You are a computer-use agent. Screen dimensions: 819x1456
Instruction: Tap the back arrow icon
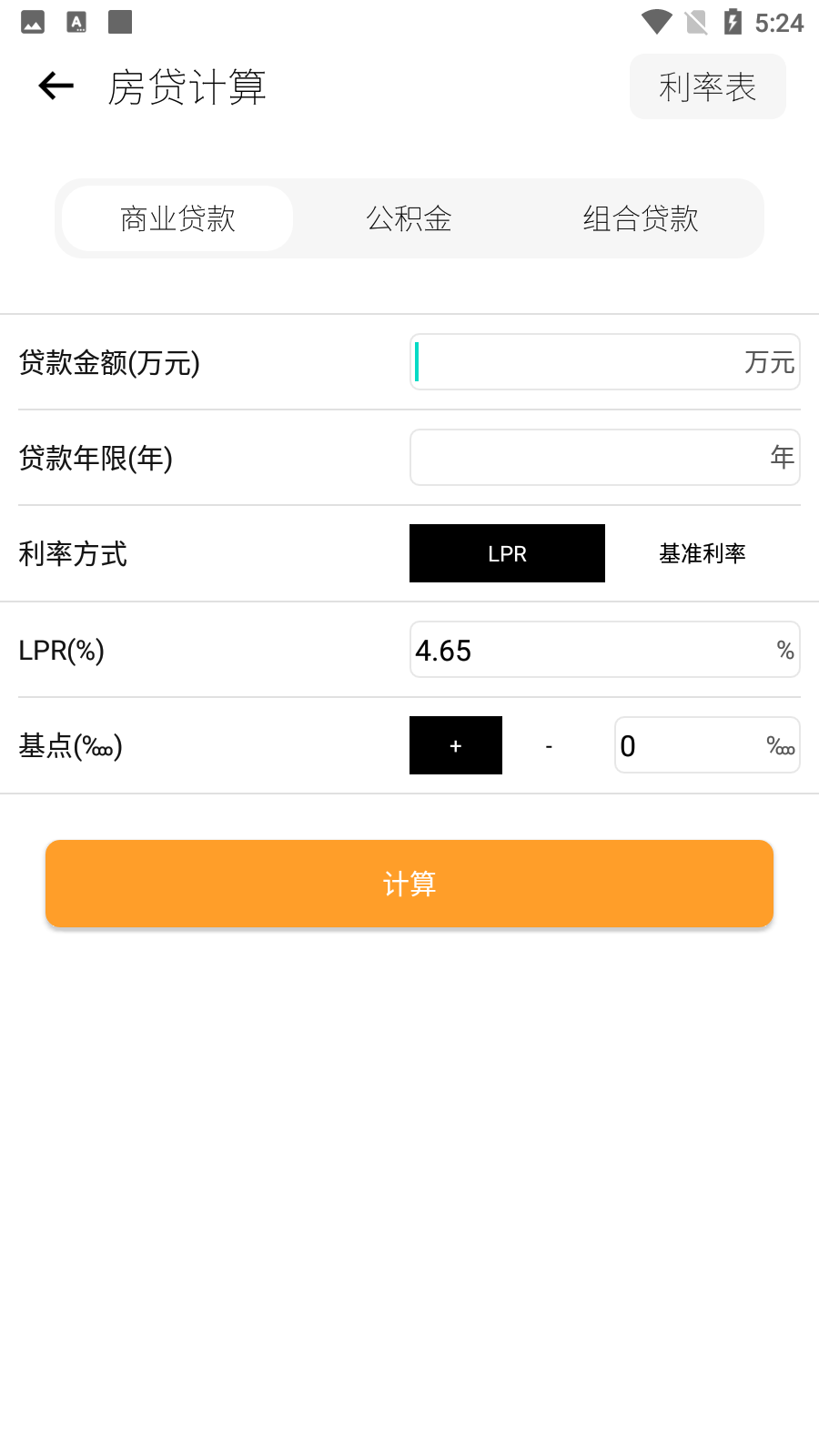(x=55, y=85)
